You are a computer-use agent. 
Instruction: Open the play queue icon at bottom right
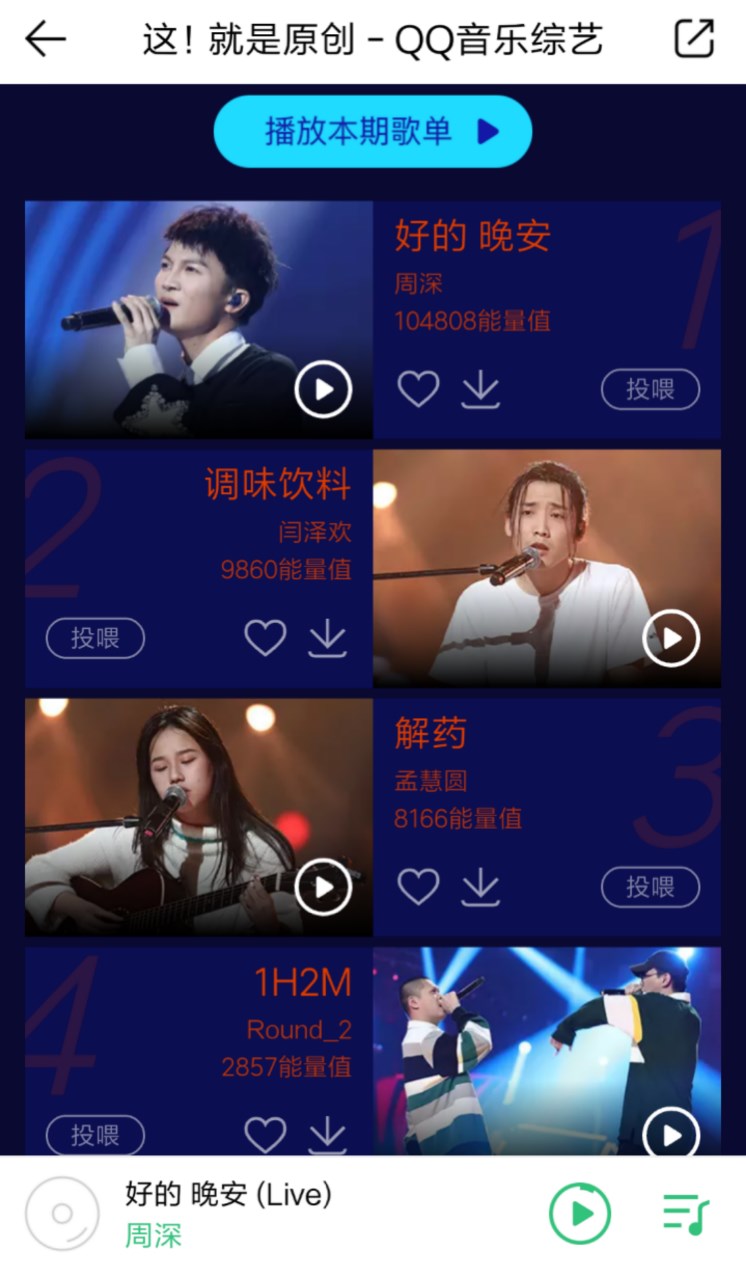pos(684,1212)
